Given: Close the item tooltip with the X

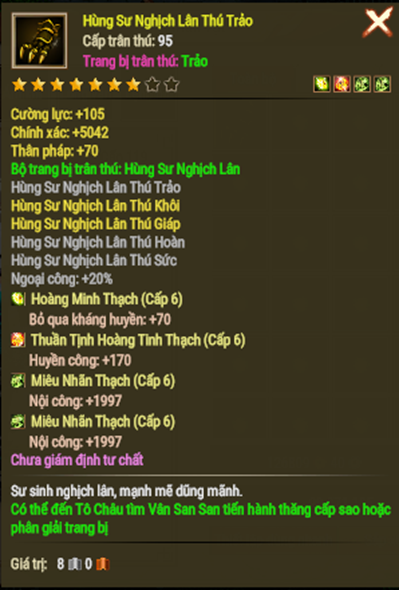Looking at the screenshot, I should pyautogui.click(x=378, y=22).
